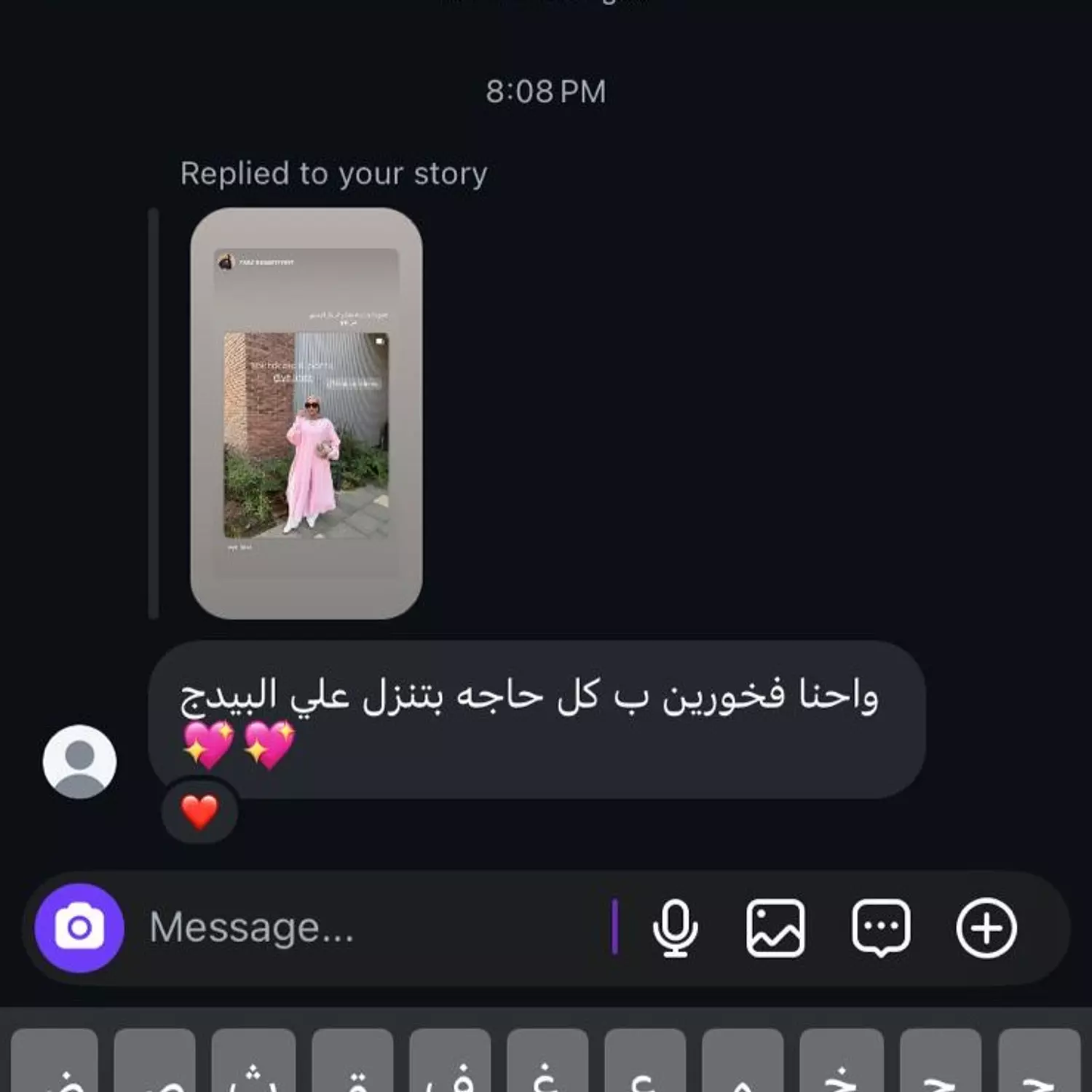The height and width of the screenshot is (1092, 1092).
Task: Open the photo gallery picker
Action: [x=776, y=928]
